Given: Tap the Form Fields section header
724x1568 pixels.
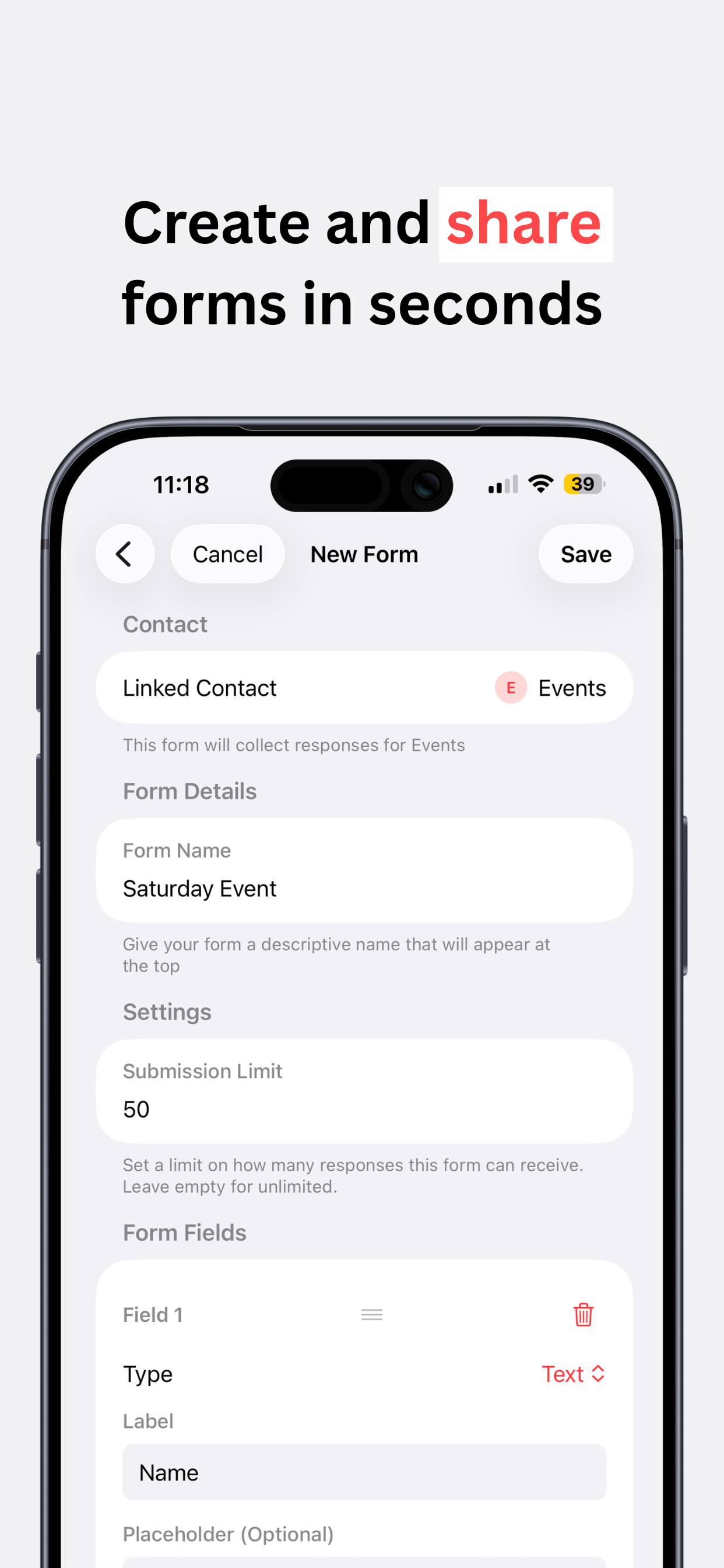Looking at the screenshot, I should (184, 1232).
